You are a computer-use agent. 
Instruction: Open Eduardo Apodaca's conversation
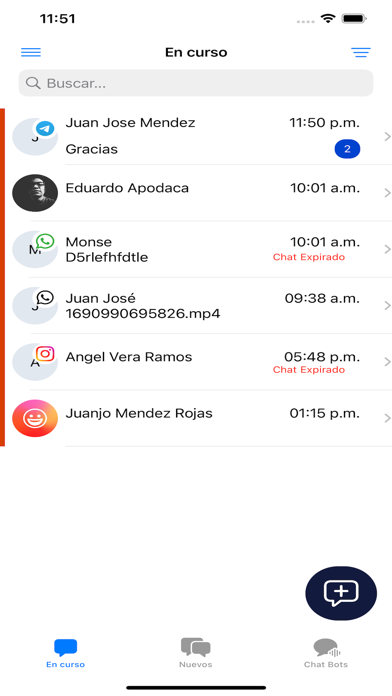tap(198, 193)
